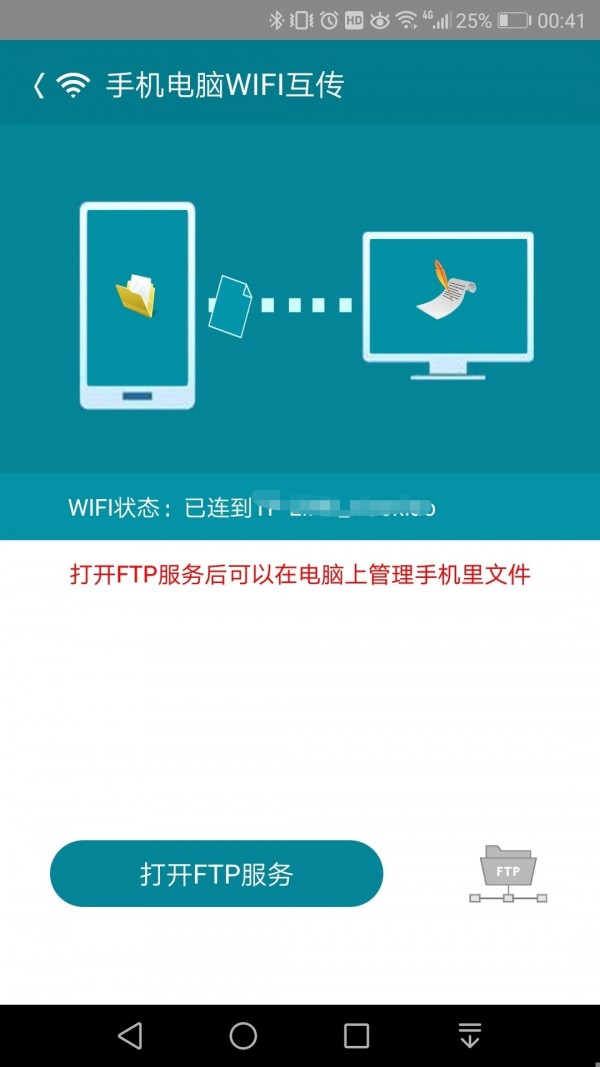
Task: Tap the 打开FTP服务 button
Action: [x=216, y=874]
